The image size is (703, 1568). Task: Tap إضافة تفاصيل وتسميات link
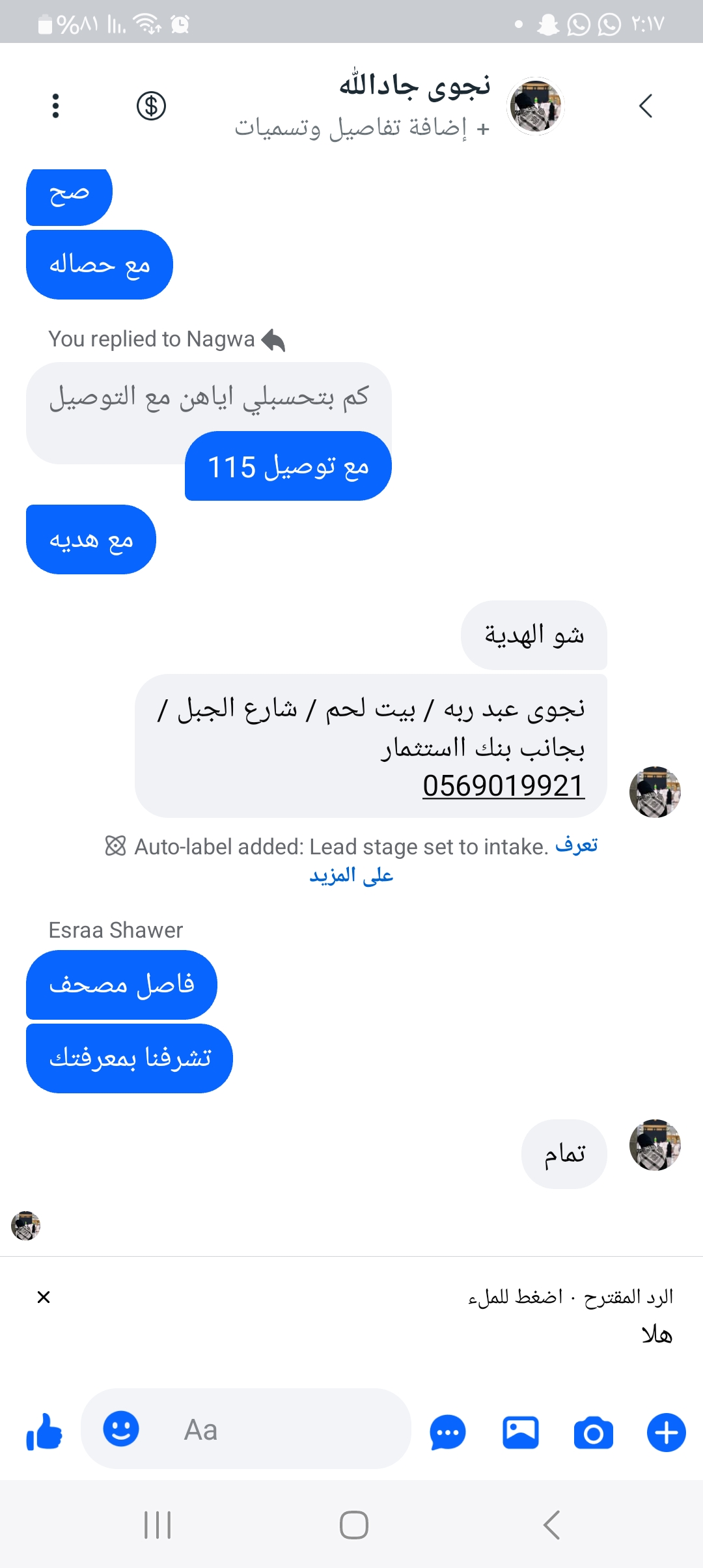[x=362, y=128]
